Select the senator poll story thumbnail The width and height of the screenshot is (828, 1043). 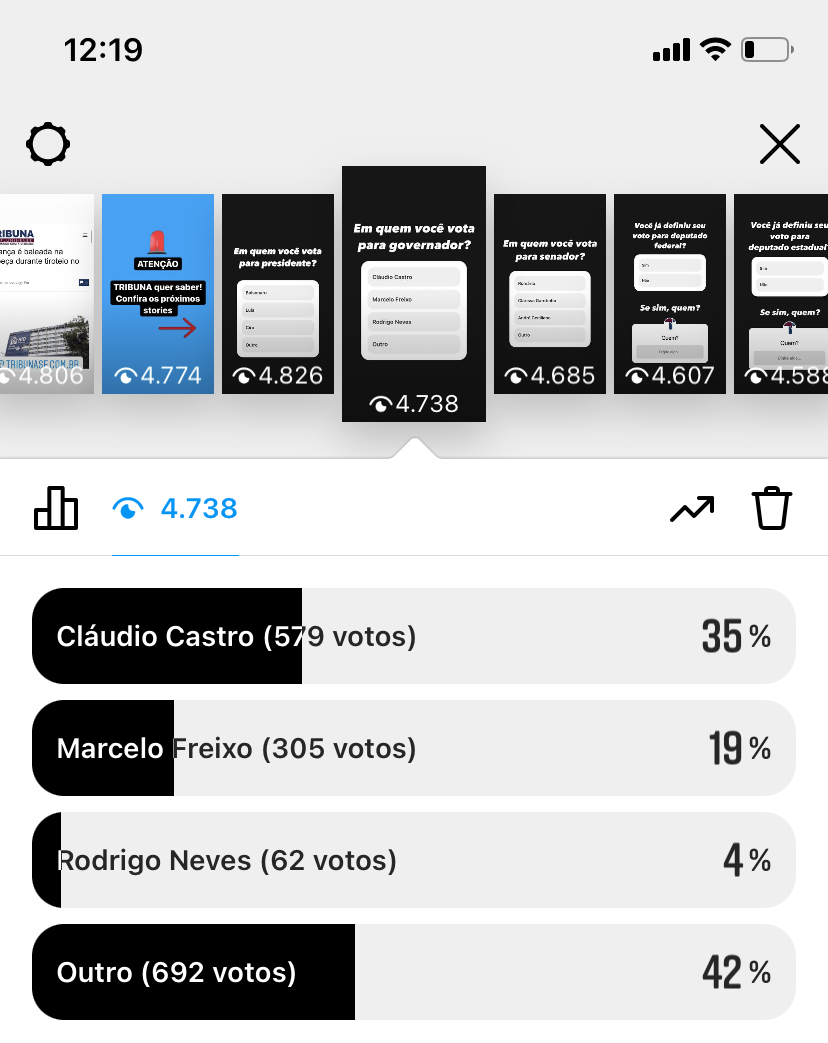pos(549,294)
